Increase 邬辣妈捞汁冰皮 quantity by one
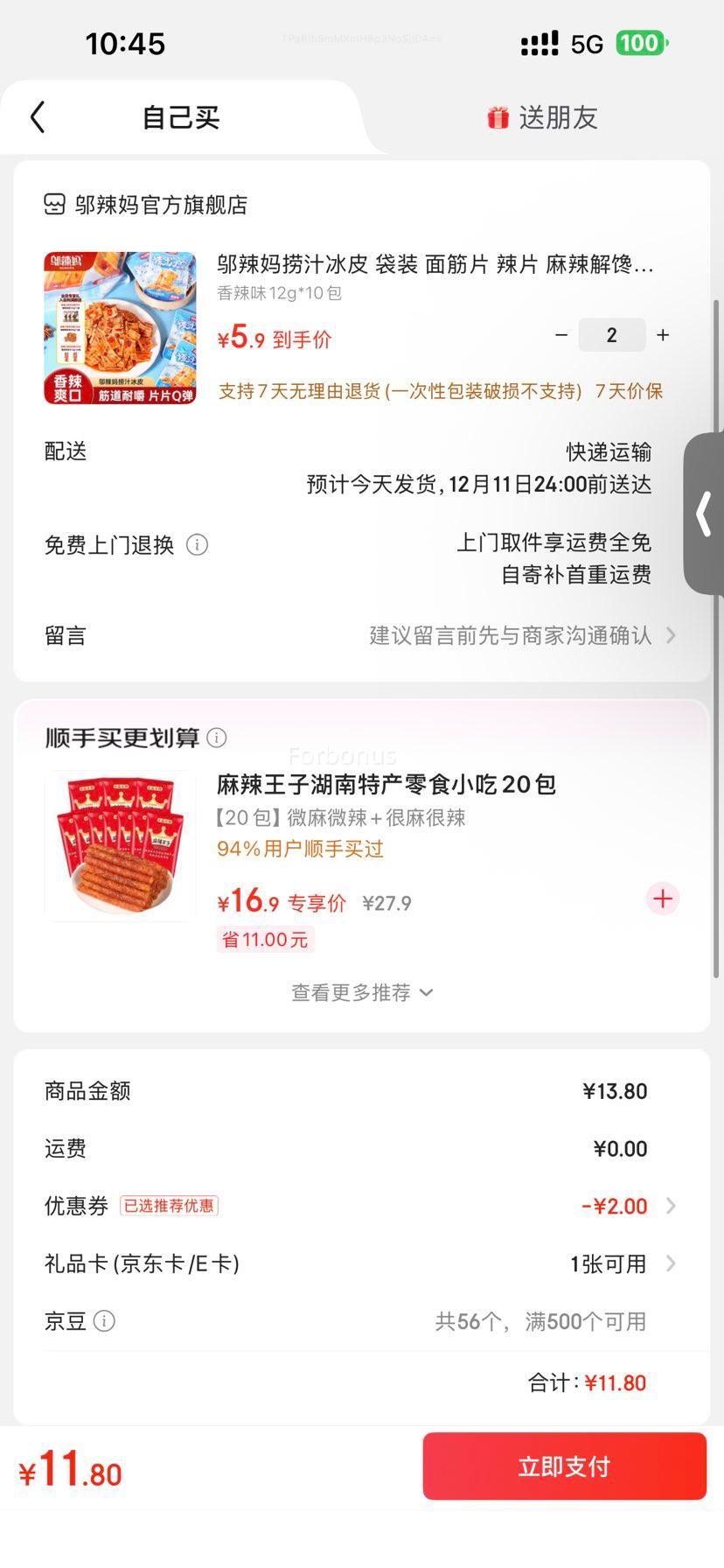 663,335
